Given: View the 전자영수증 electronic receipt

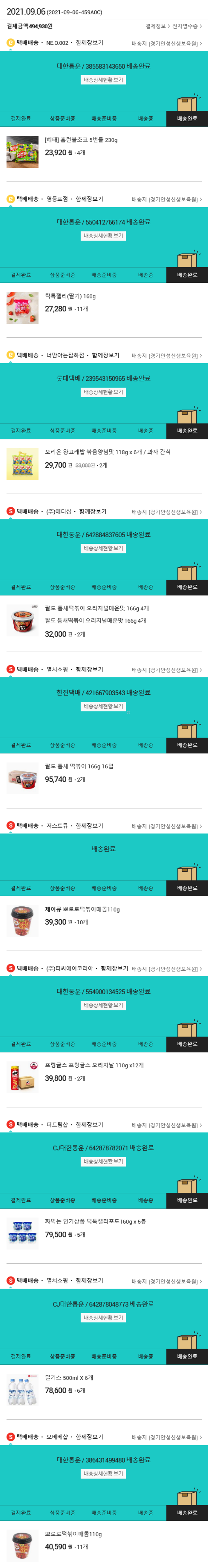Looking at the screenshot, I should point(186,26).
